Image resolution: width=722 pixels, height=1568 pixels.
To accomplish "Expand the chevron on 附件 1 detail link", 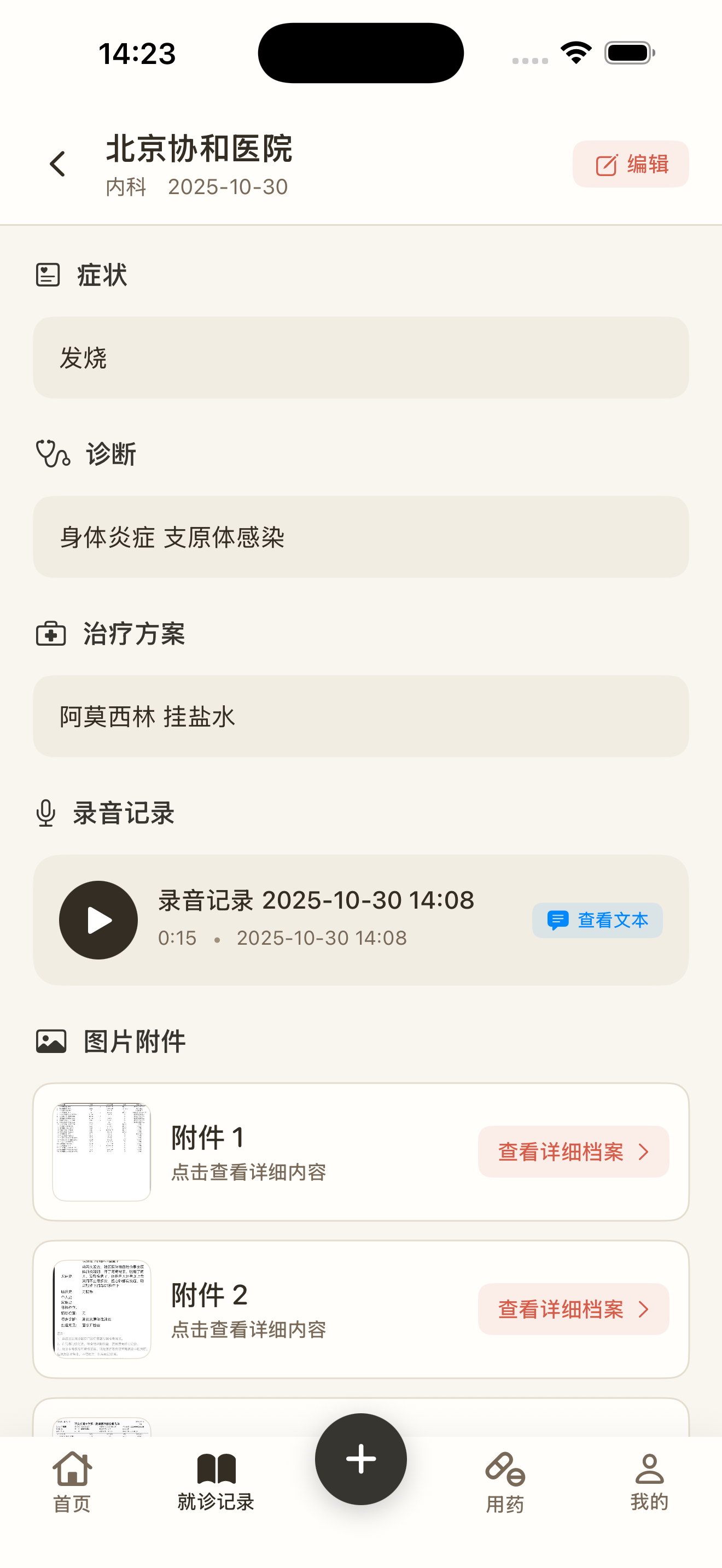I will (x=644, y=1151).
